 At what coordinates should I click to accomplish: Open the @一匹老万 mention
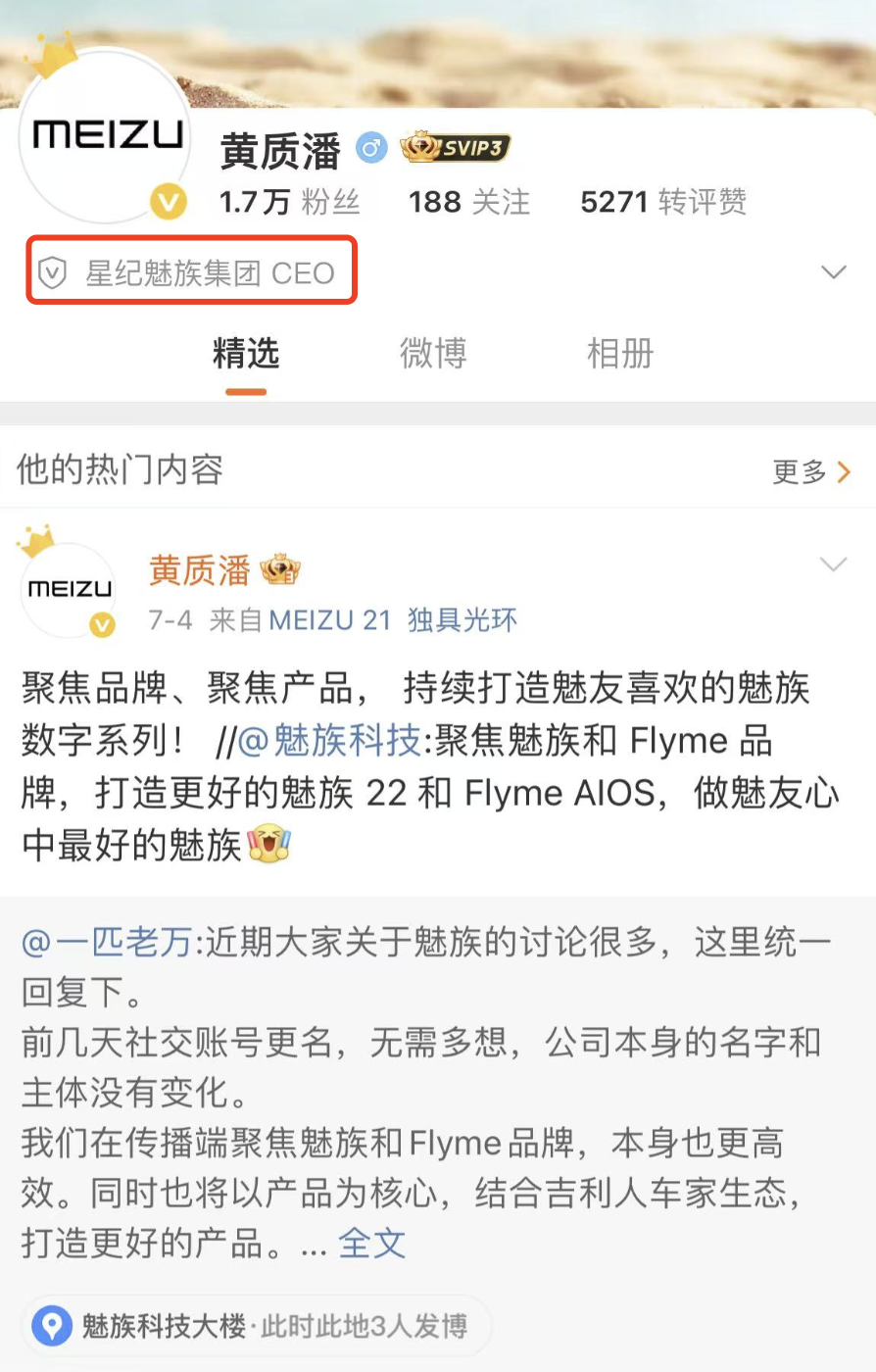pos(108,943)
